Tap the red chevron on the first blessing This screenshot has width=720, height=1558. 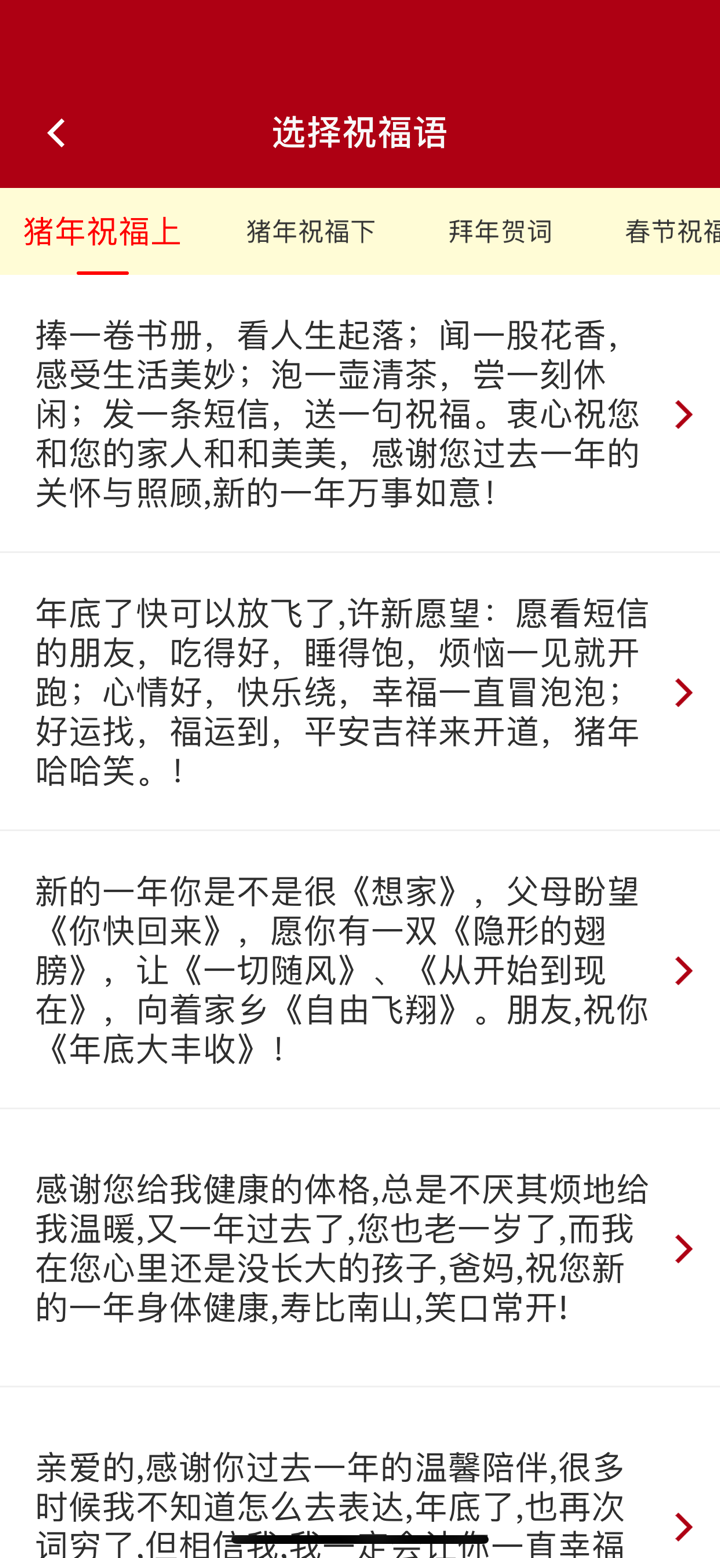[684, 413]
